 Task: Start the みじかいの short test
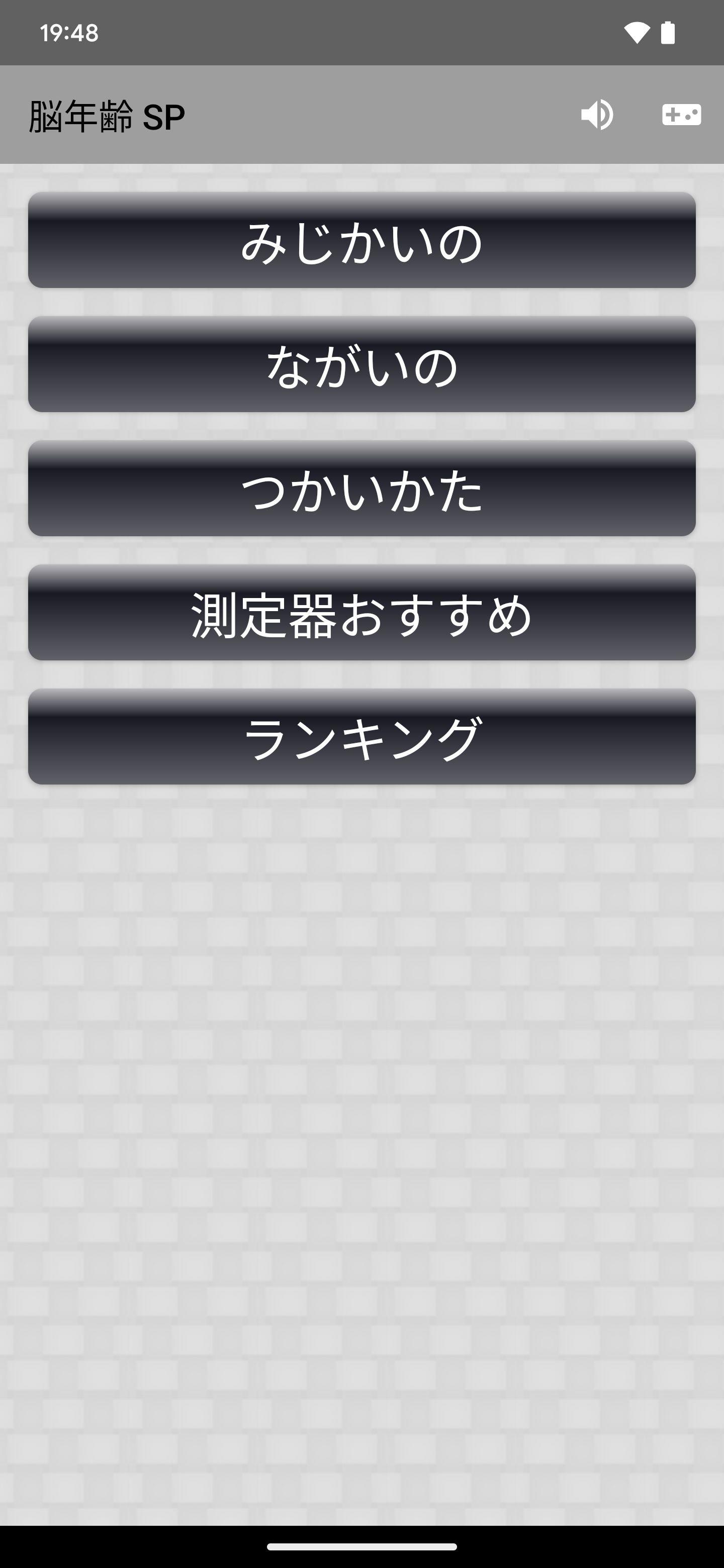[361, 240]
